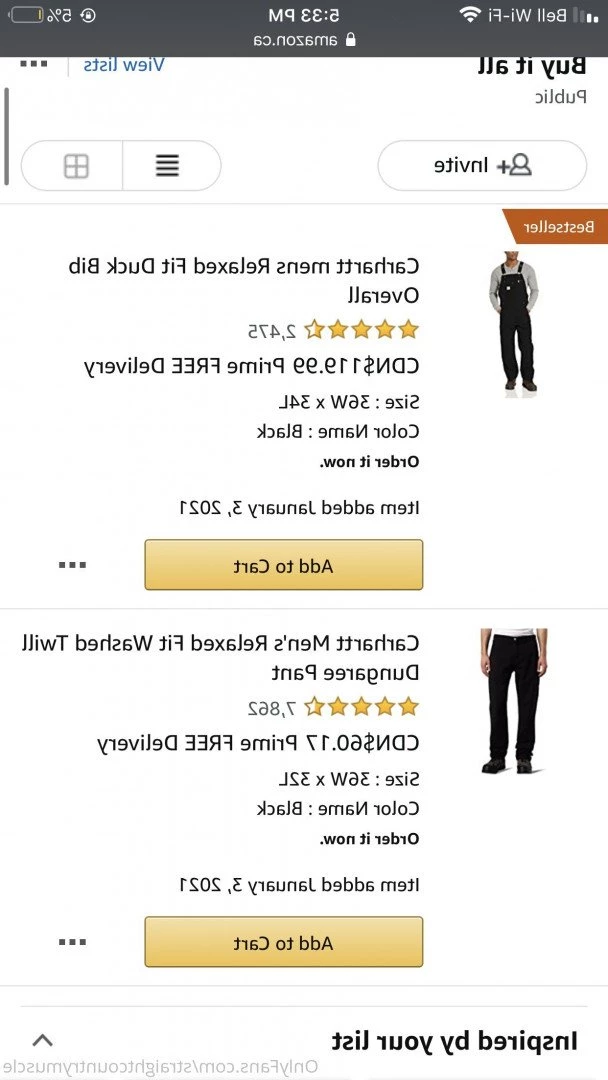Open the Carhartt Washed Twill Dungaree Pant title

pyautogui.click(x=222, y=657)
